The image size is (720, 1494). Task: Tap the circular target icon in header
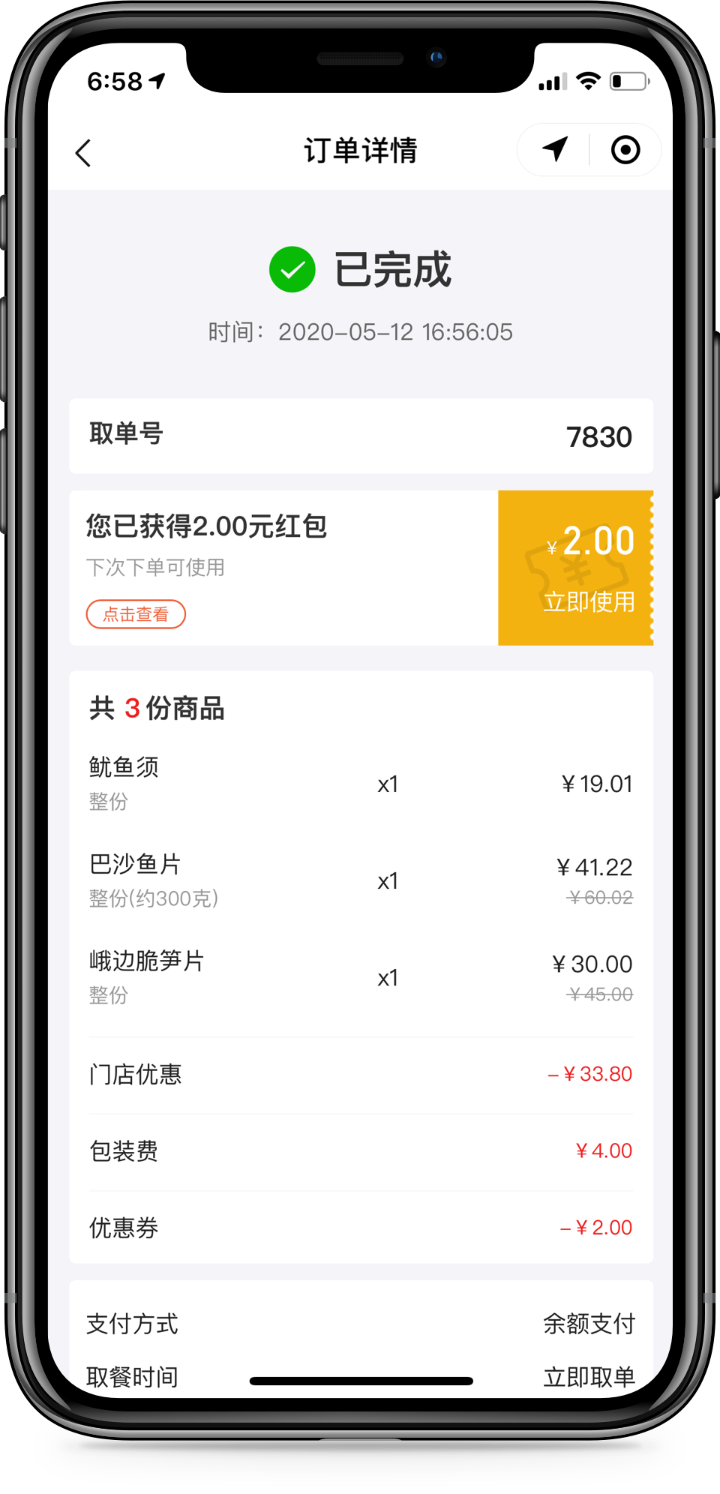[625, 150]
